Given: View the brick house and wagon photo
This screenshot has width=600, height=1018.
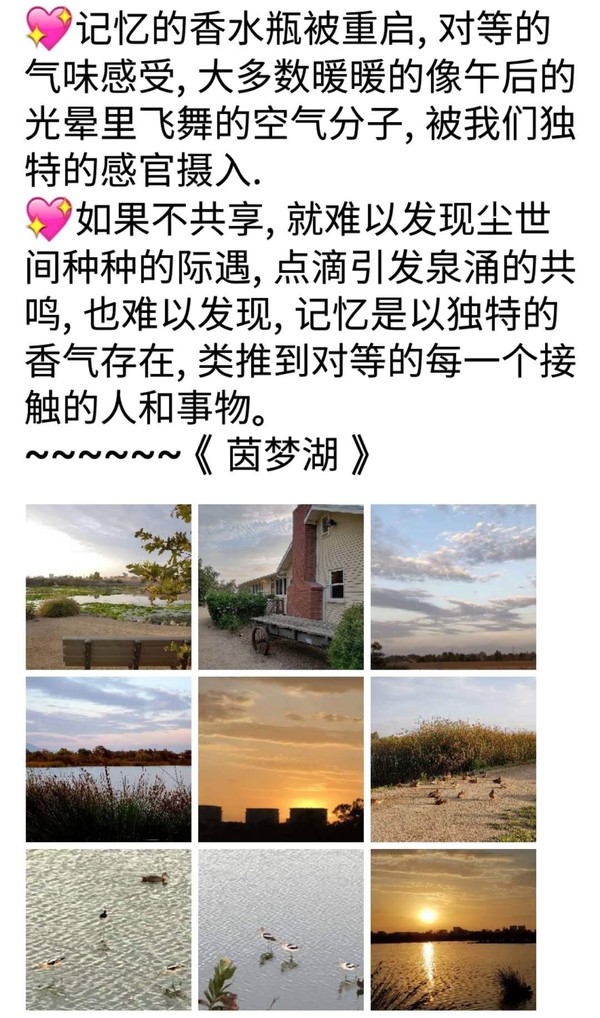Looking at the screenshot, I should [281, 586].
